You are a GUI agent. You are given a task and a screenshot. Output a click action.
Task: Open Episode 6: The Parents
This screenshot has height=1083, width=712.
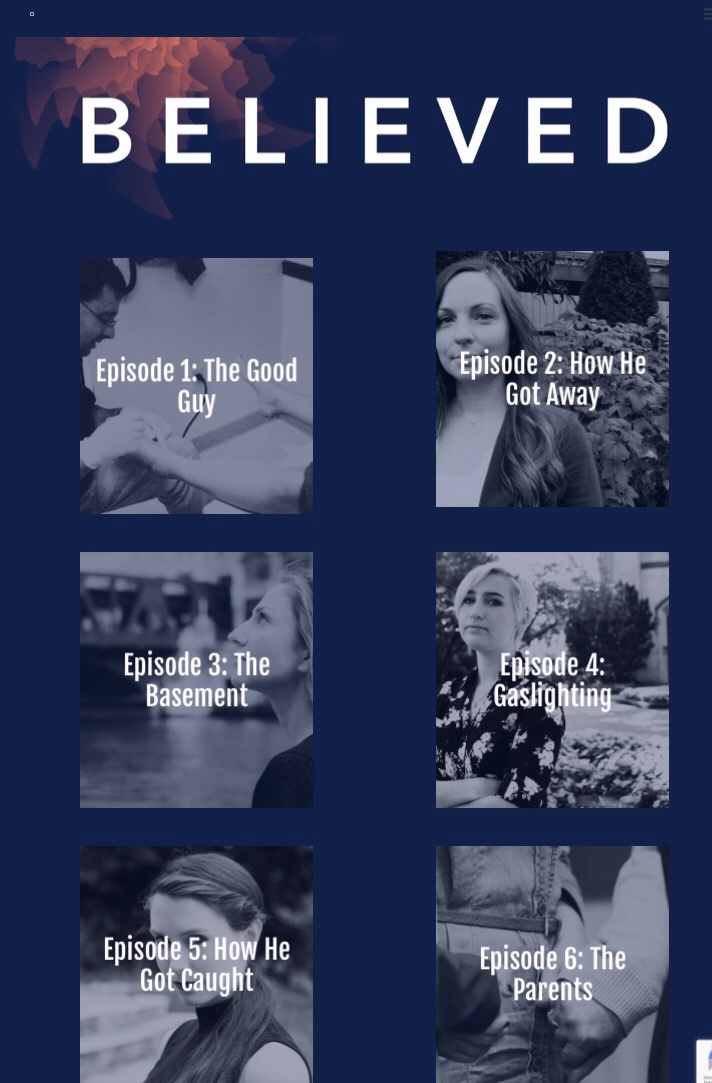[552, 972]
